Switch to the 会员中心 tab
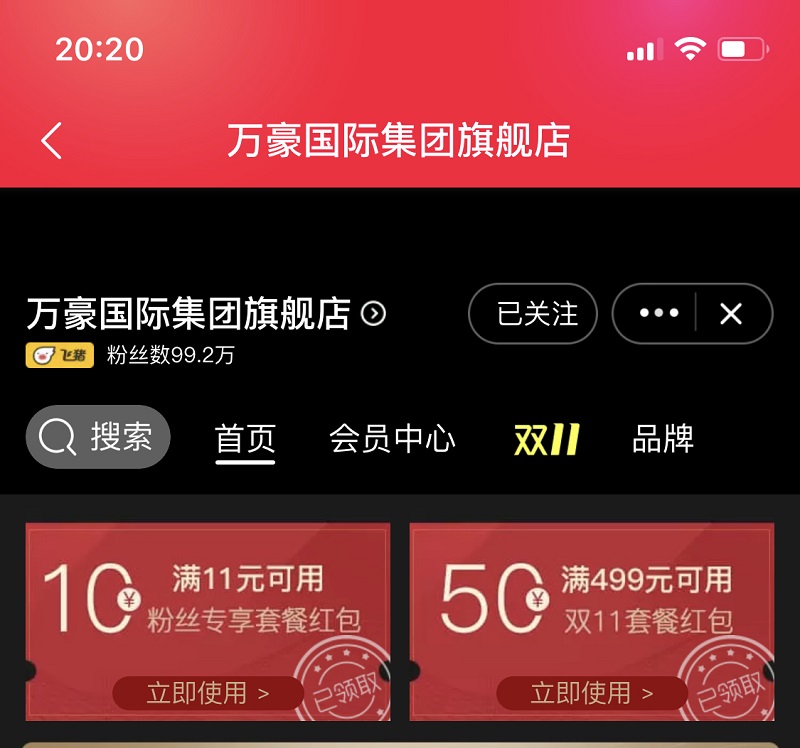This screenshot has height=748, width=800. pos(392,439)
